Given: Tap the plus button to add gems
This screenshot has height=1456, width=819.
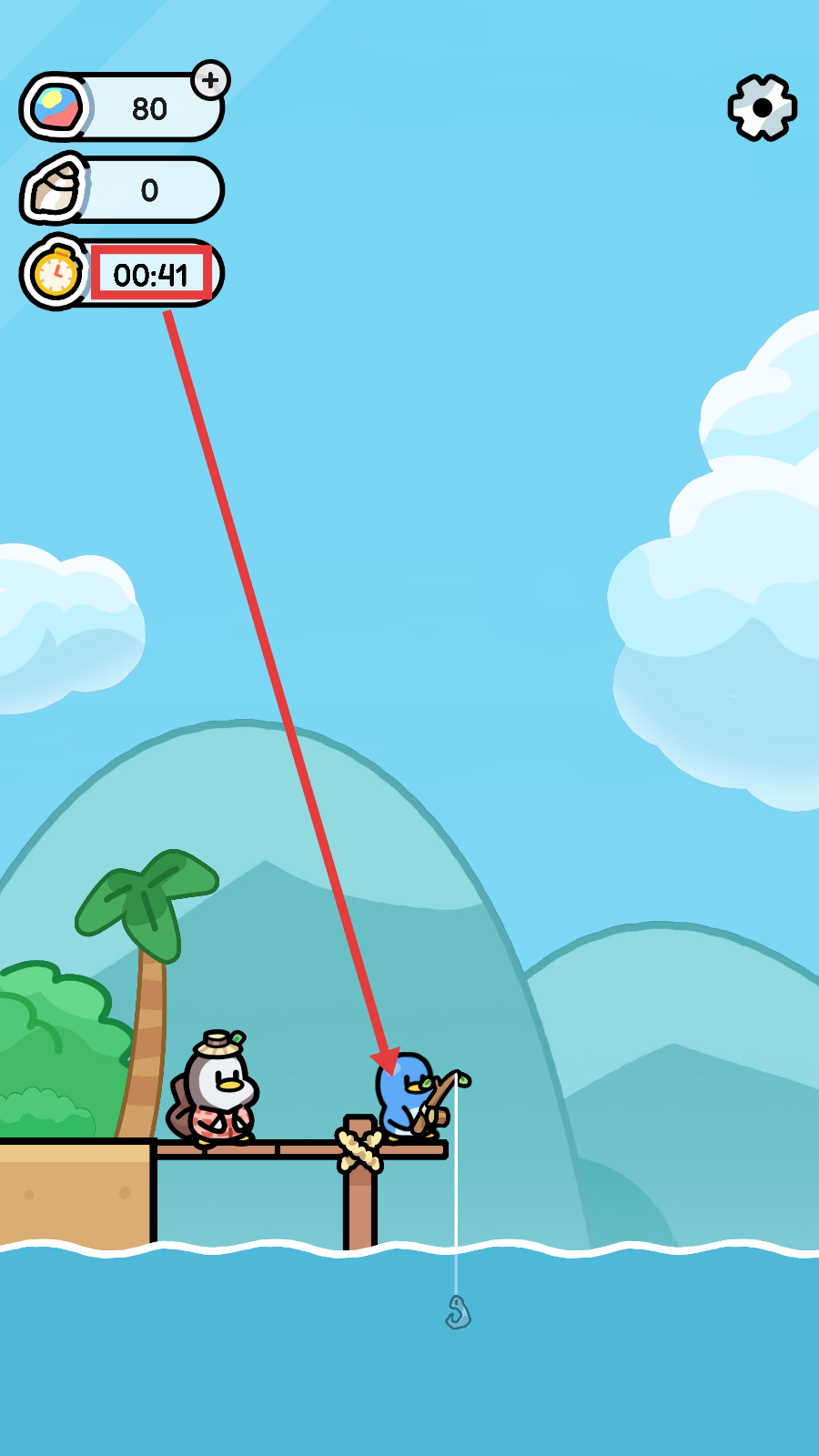Looking at the screenshot, I should tap(210, 80).
